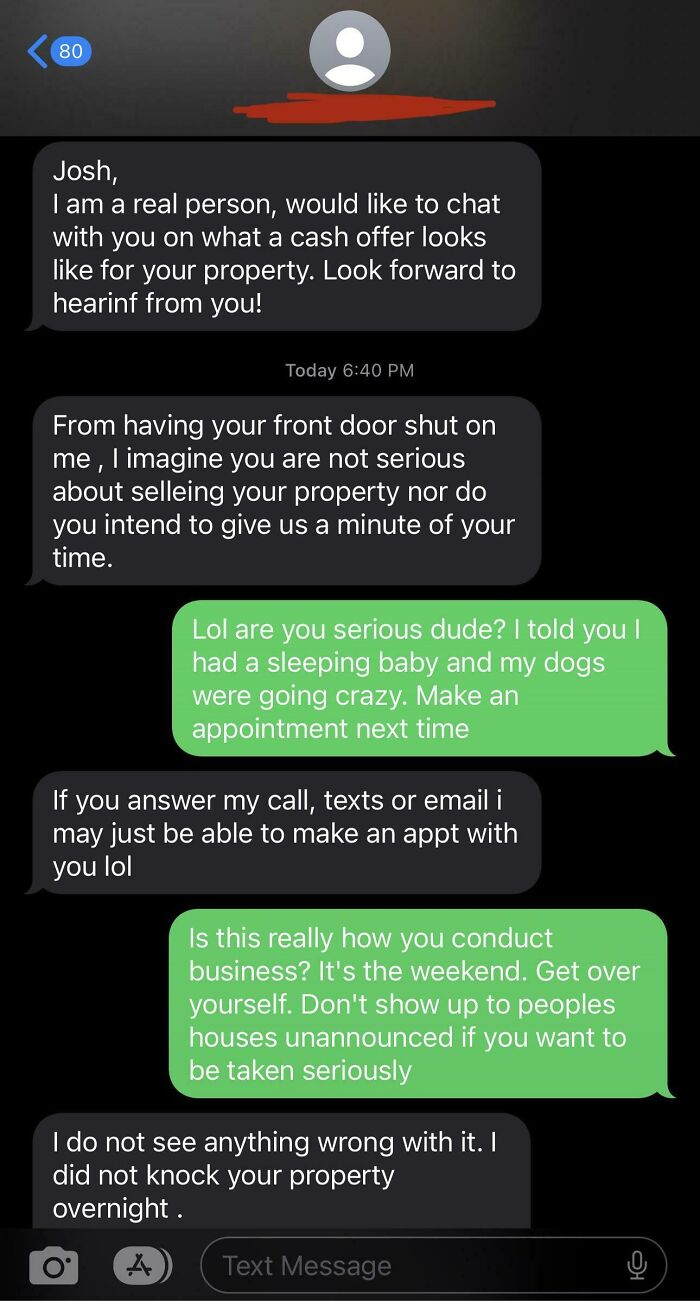Start dictation with the microphone icon
Viewport: 700px width, 1301px height.
[x=637, y=1266]
